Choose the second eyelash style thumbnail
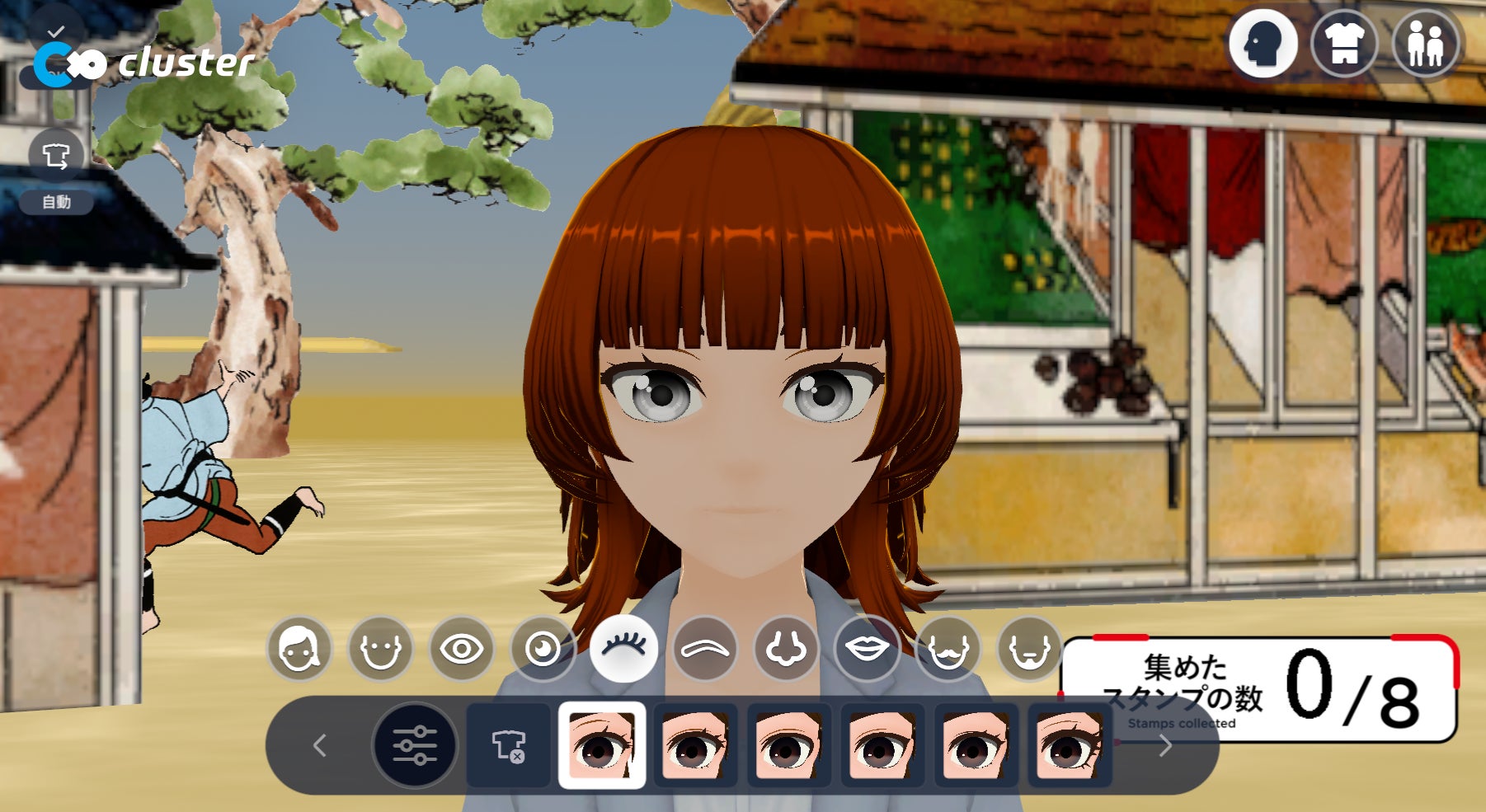The width and height of the screenshot is (1486, 812). coord(695,745)
